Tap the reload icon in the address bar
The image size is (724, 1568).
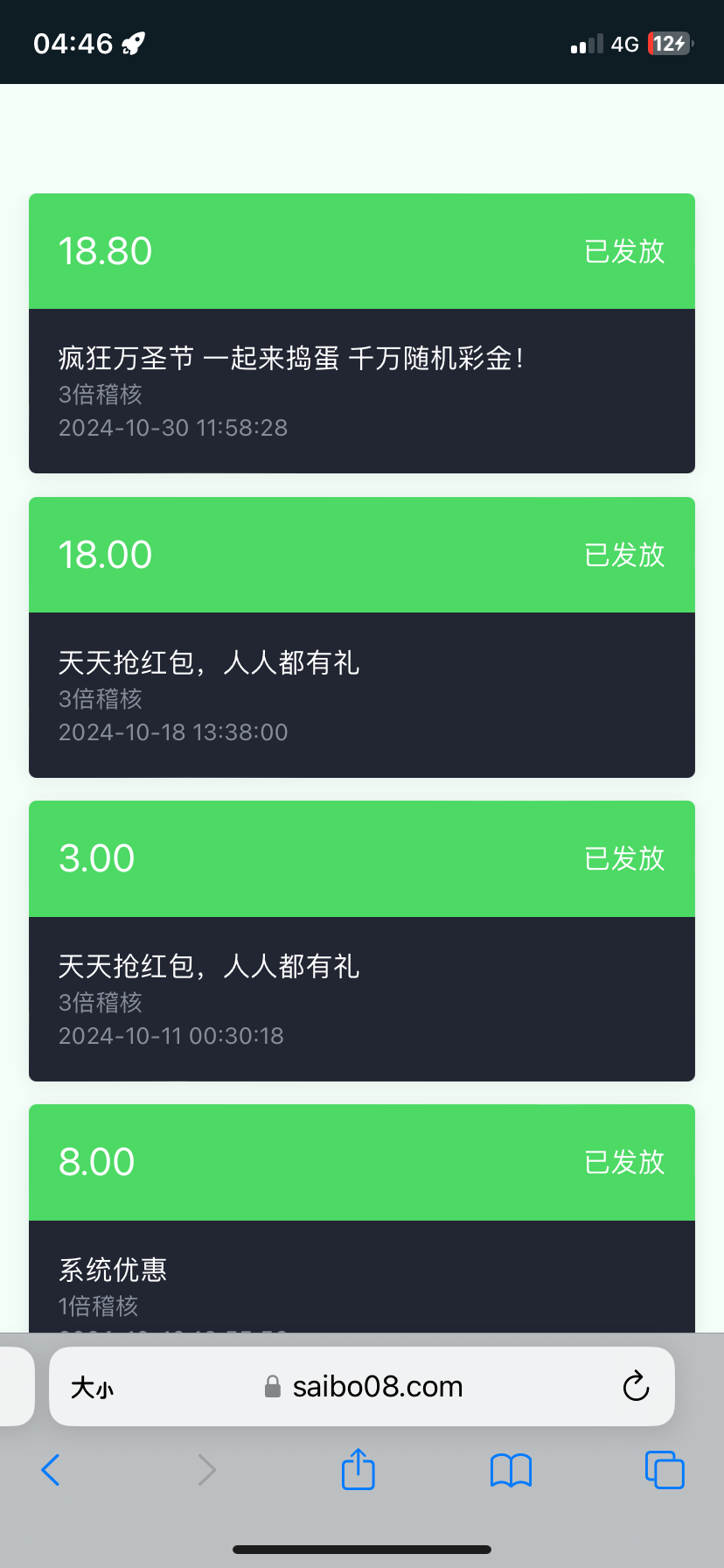click(636, 1386)
